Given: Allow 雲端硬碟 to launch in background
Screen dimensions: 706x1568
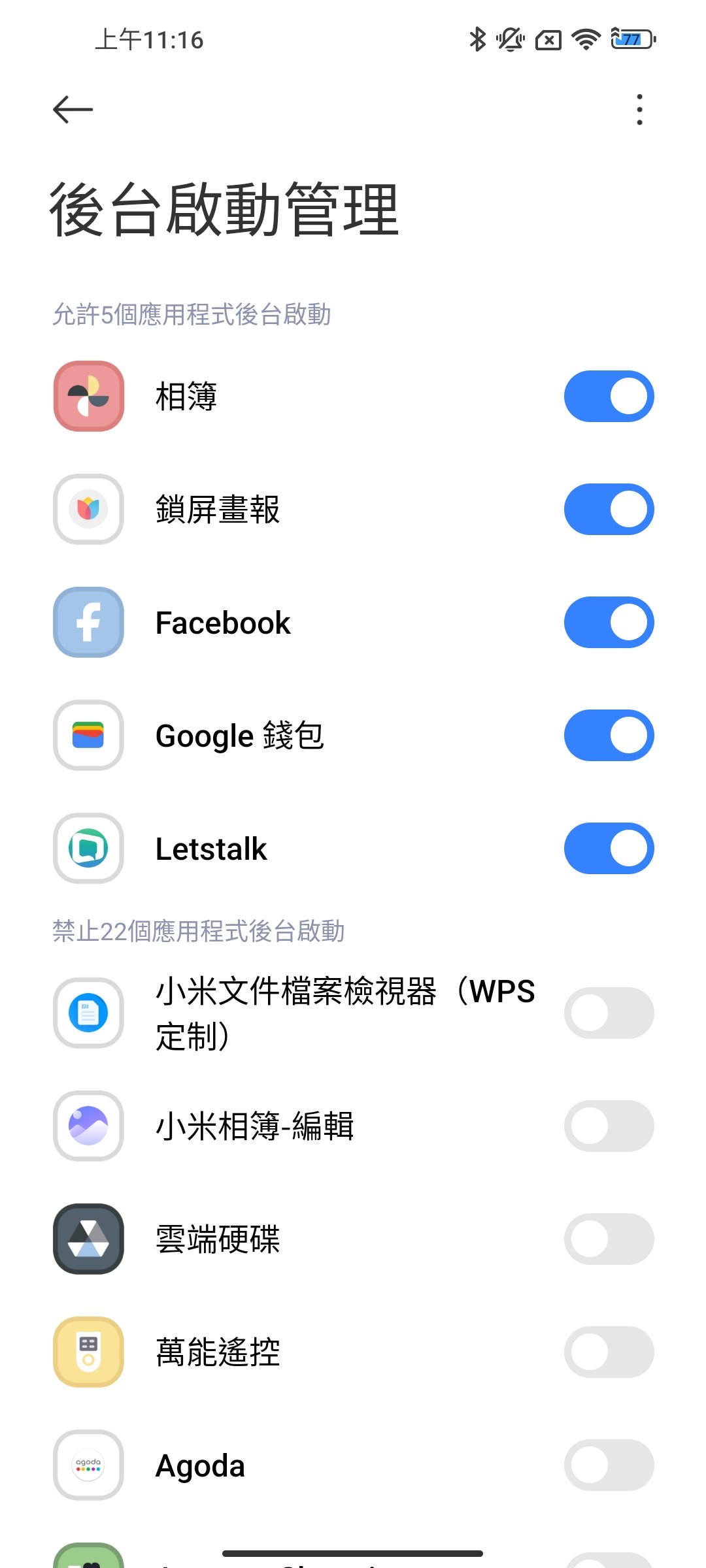Looking at the screenshot, I should (x=609, y=1239).
